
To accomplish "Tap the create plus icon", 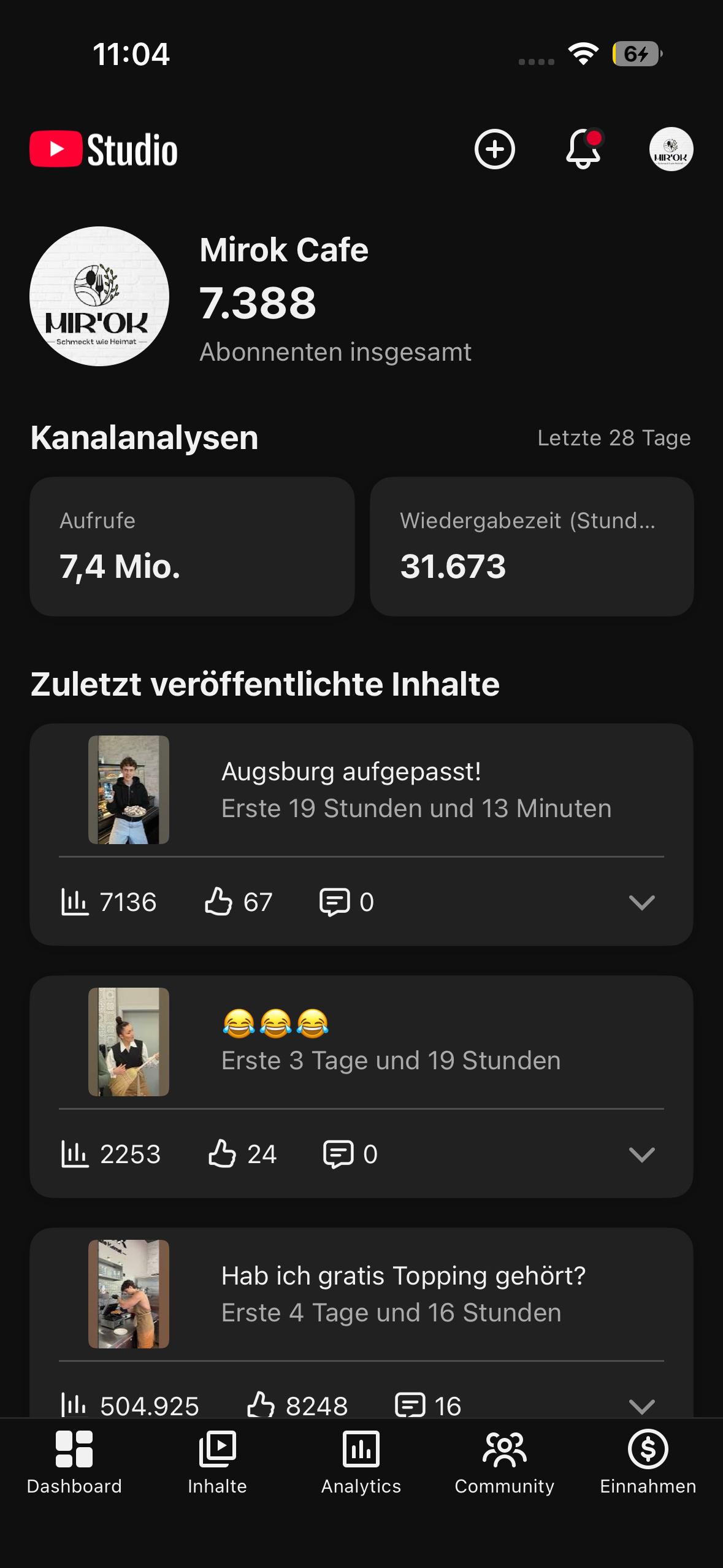I will [x=494, y=149].
